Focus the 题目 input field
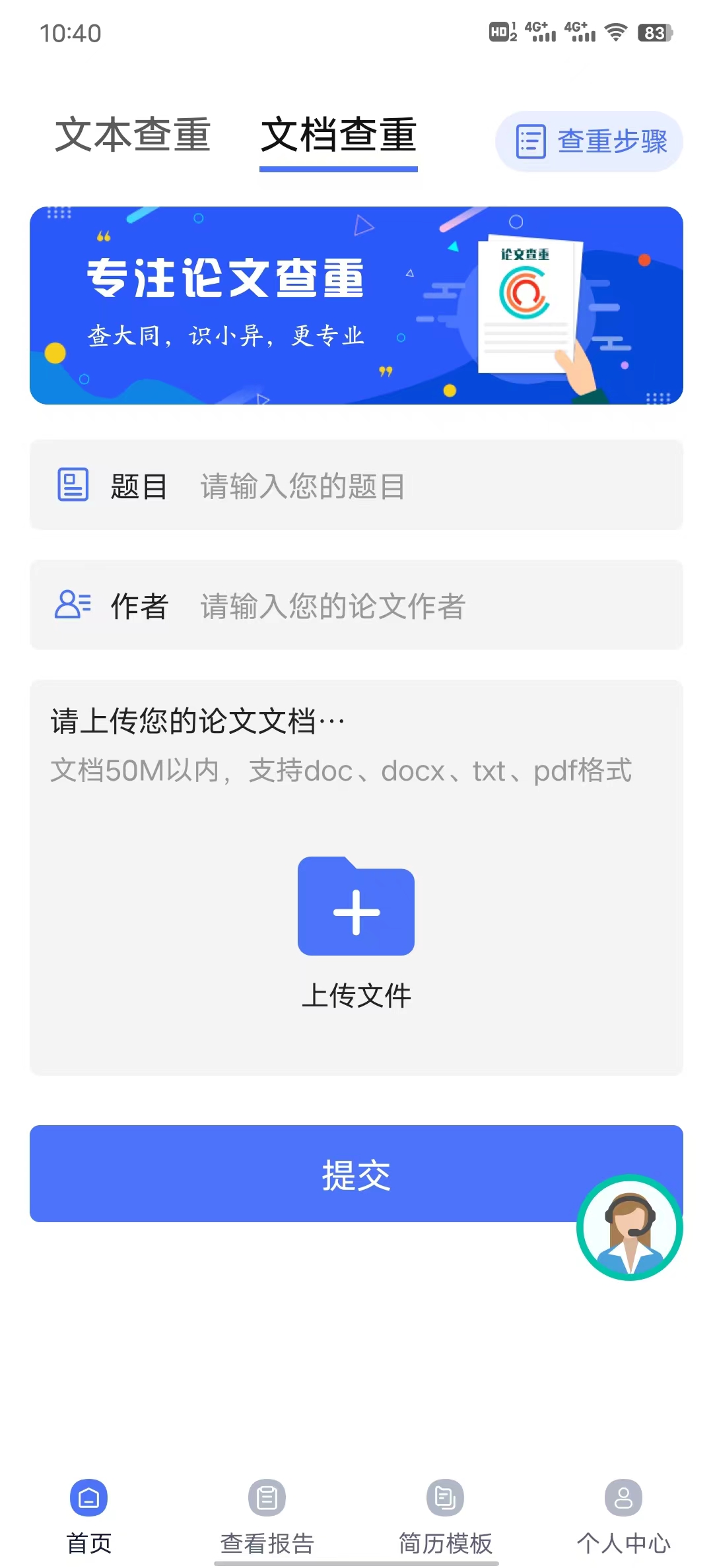 tap(423, 486)
